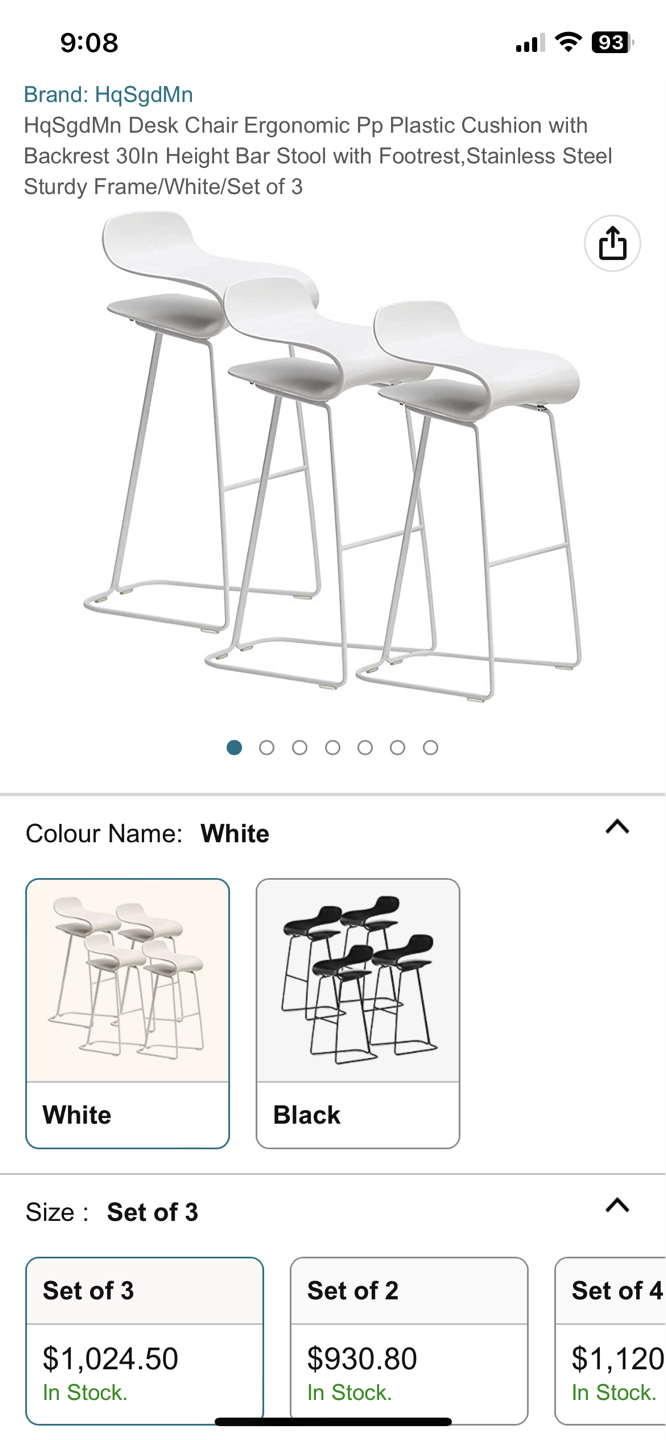Select the White colour option
This screenshot has width=666, height=1440.
128,1012
